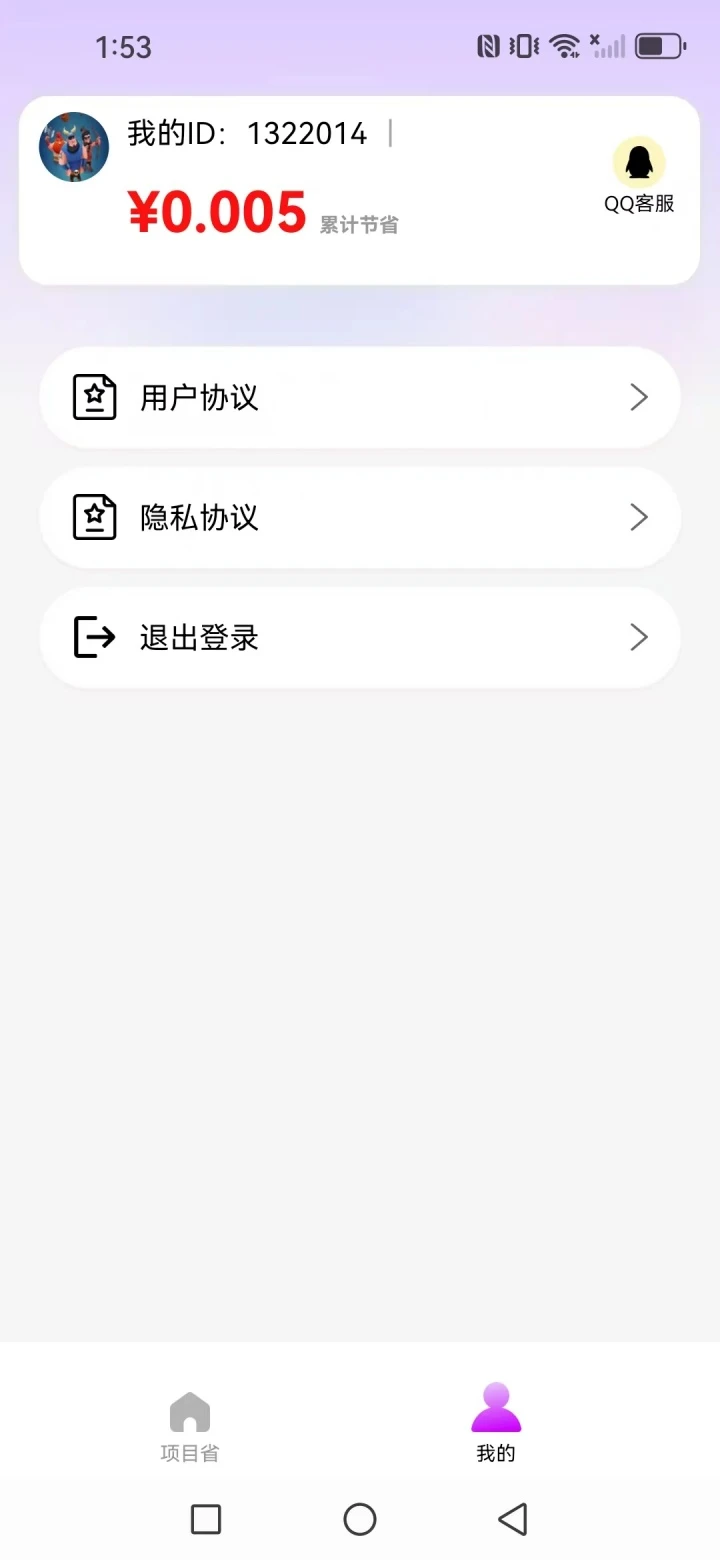
Task: Tap the profile avatar image
Action: pyautogui.click(x=72, y=146)
